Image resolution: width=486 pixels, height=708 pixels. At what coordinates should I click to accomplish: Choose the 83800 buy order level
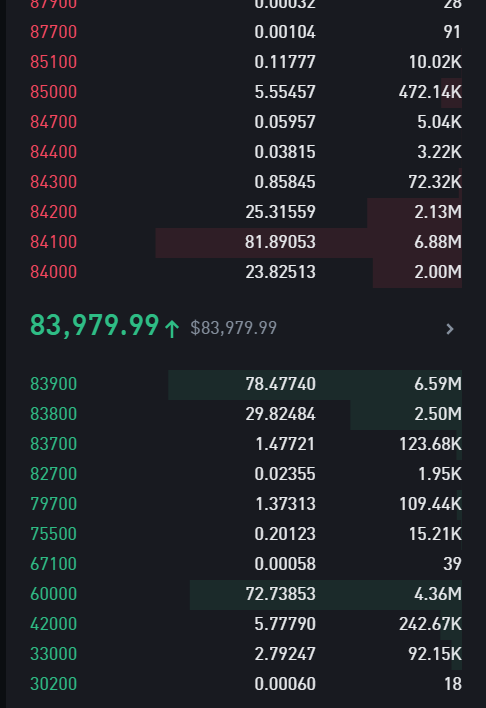(x=246, y=415)
